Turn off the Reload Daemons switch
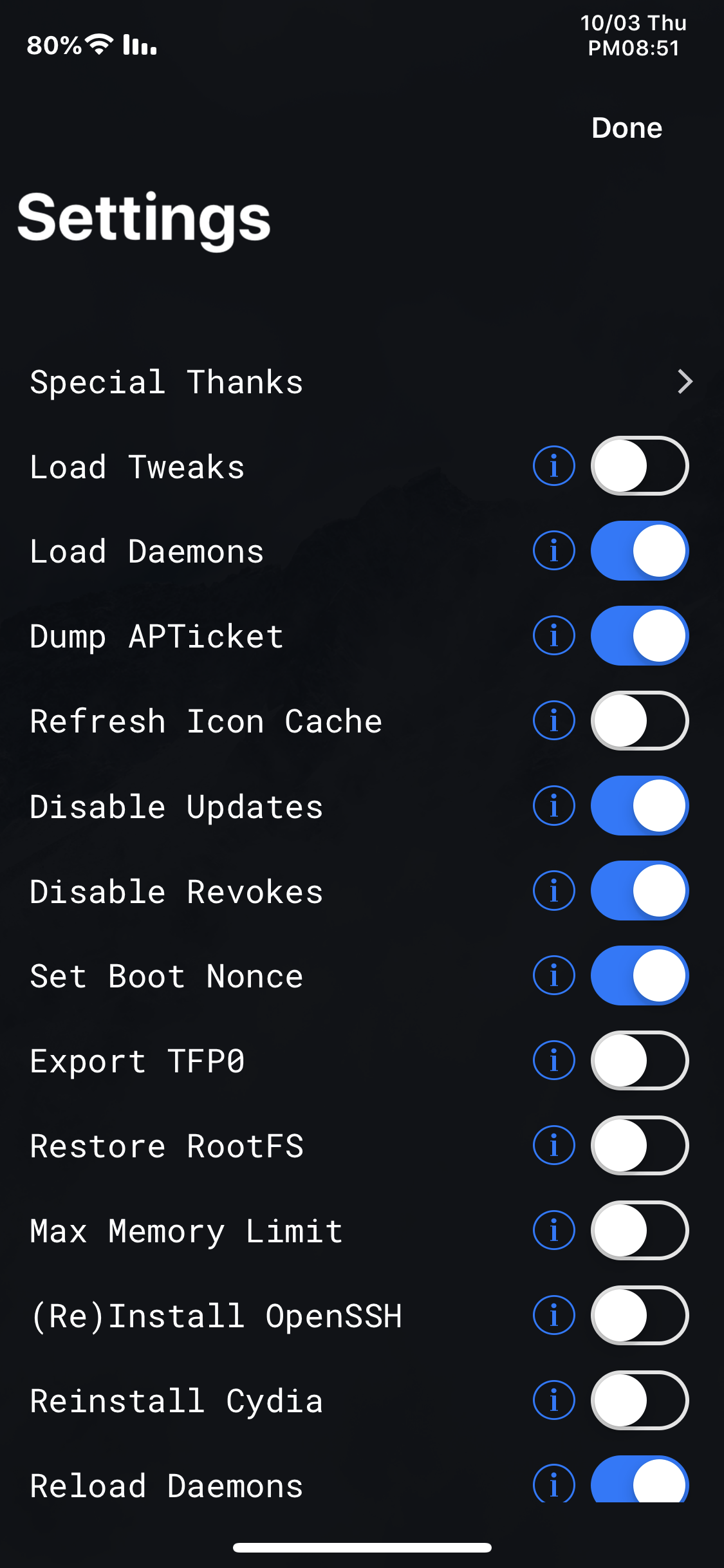The width and height of the screenshot is (724, 1568). coord(640,1479)
